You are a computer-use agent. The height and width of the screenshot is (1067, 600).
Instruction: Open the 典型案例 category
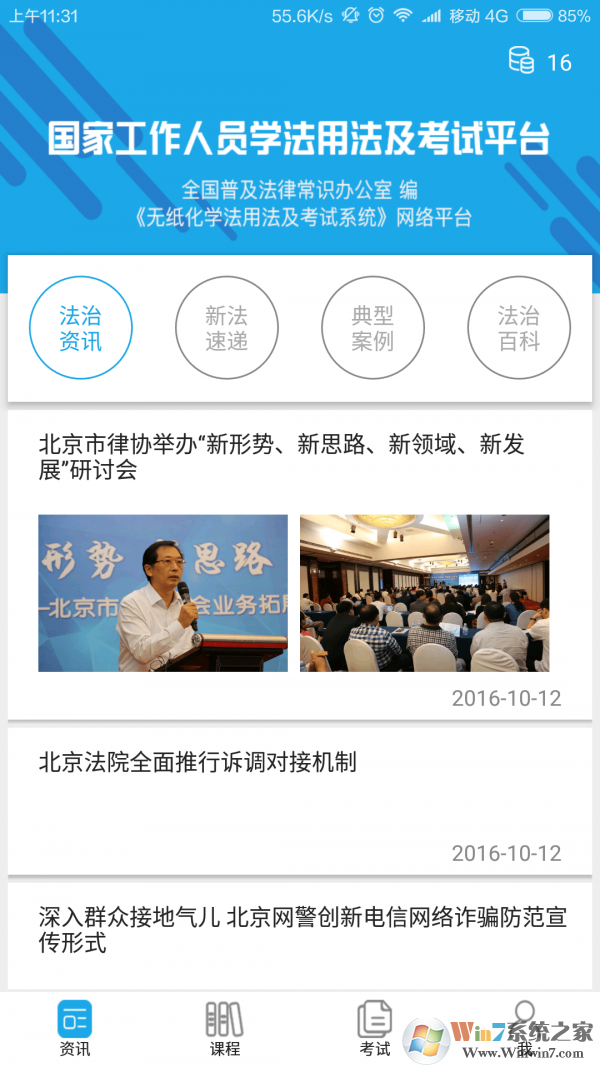pyautogui.click(x=373, y=328)
